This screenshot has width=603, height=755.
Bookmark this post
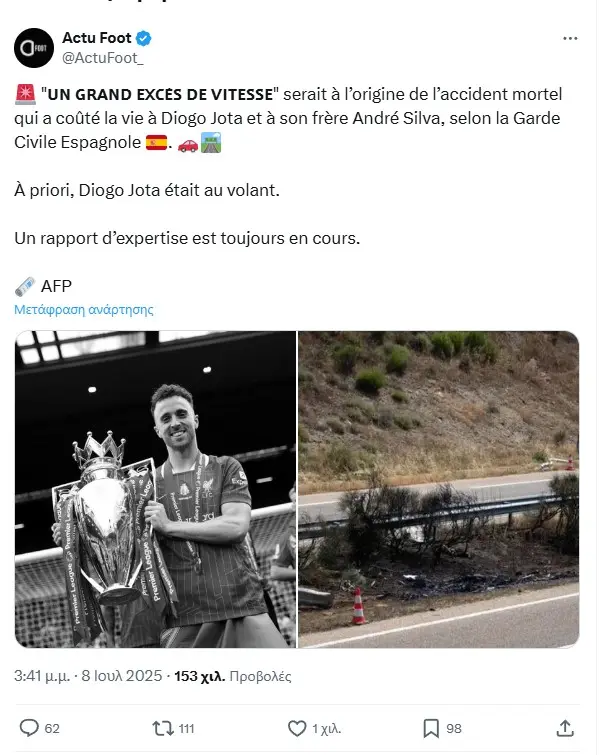(x=431, y=728)
